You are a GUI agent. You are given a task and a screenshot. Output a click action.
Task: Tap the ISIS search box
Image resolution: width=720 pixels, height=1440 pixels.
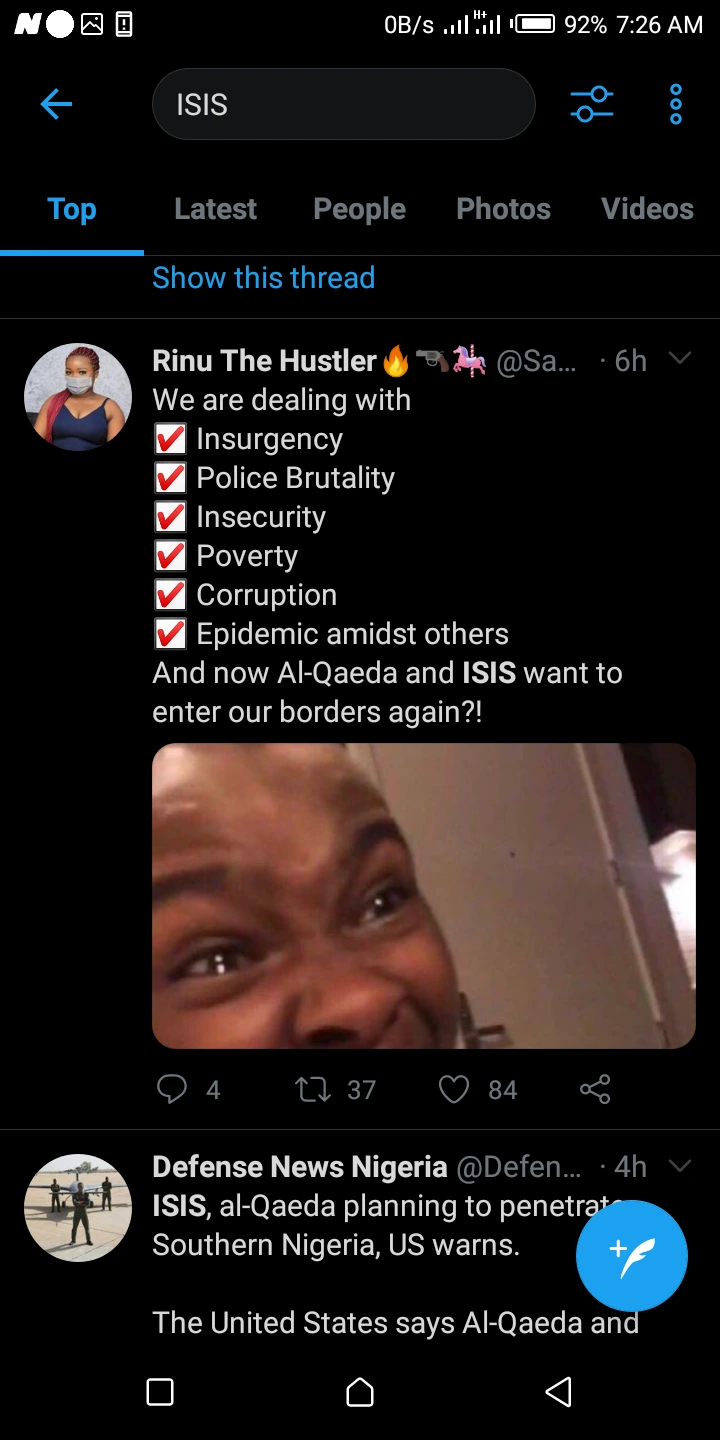tap(343, 104)
